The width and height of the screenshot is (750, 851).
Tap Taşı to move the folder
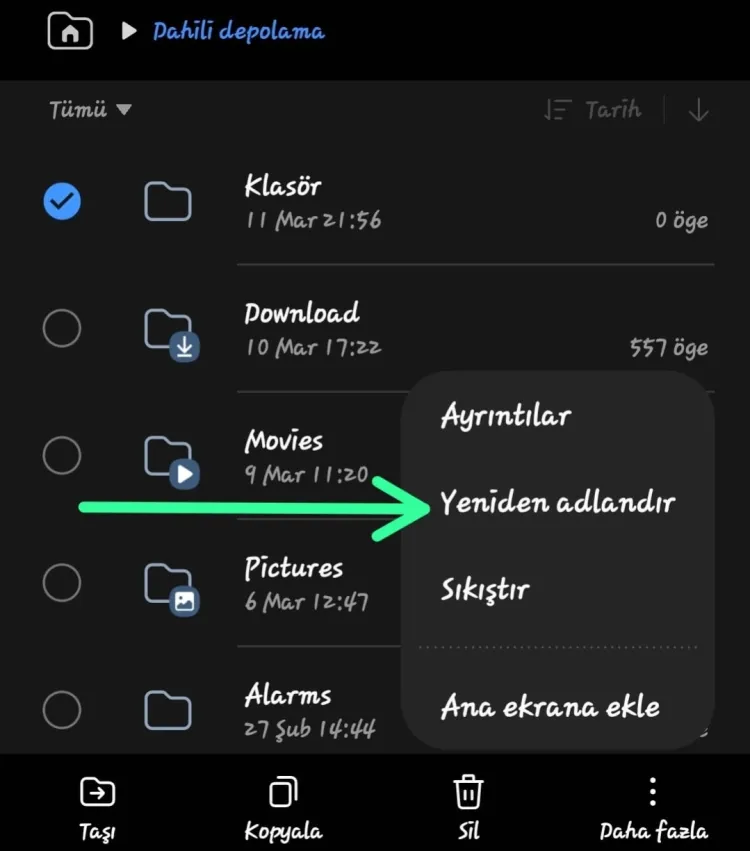(x=98, y=808)
